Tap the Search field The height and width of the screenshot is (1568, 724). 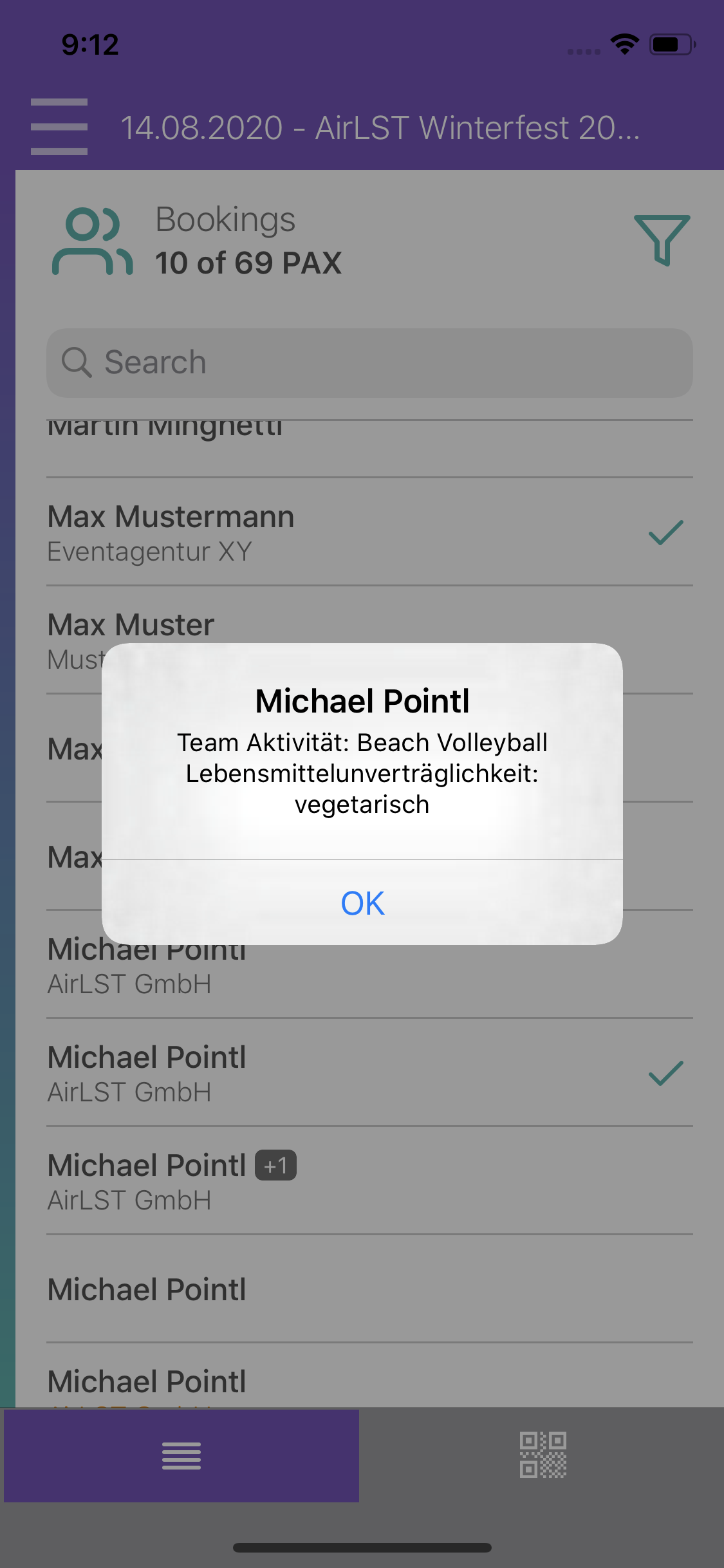(369, 362)
